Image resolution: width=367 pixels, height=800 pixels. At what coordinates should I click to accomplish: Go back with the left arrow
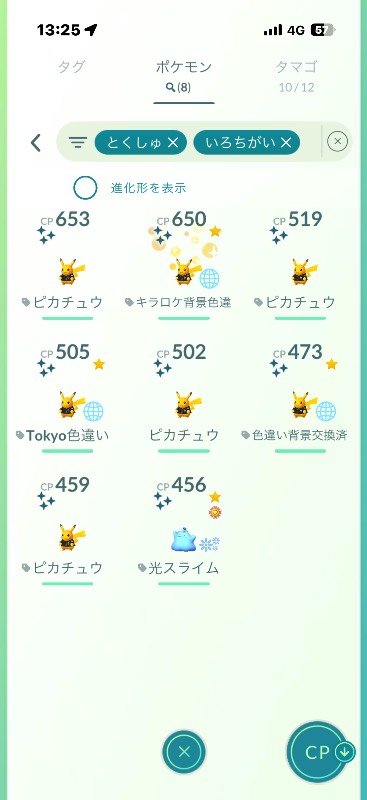point(35,143)
